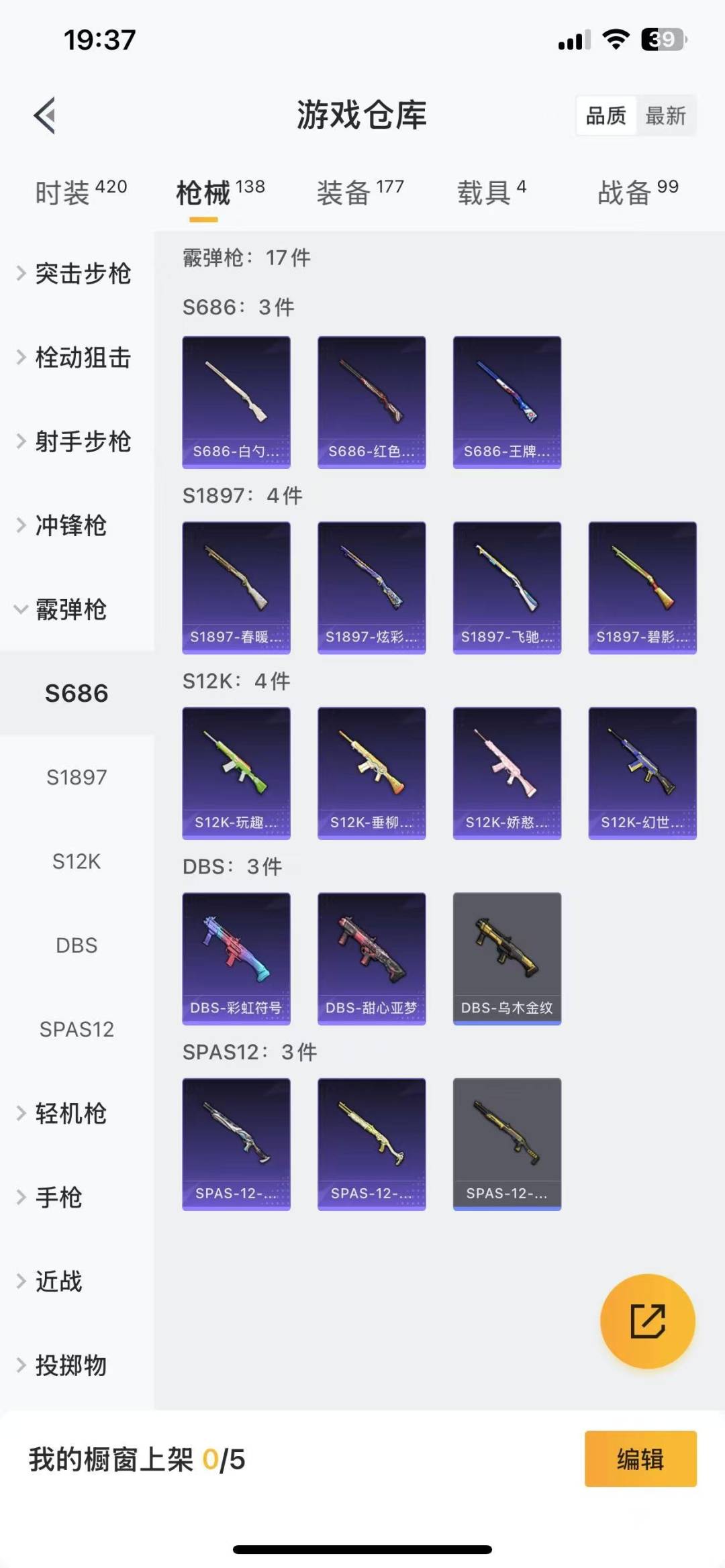
Task: Sort inventory by 最新
Action: coord(665,116)
